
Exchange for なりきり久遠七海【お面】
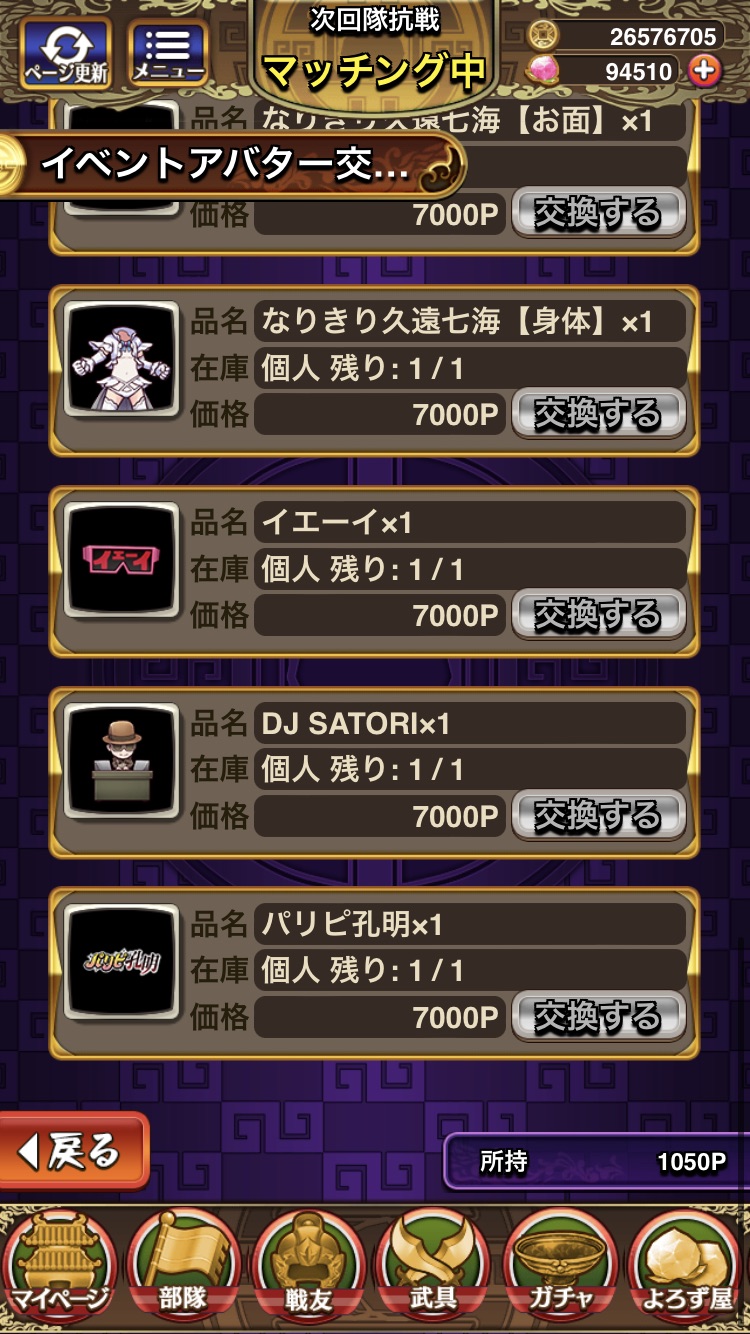click(x=598, y=213)
